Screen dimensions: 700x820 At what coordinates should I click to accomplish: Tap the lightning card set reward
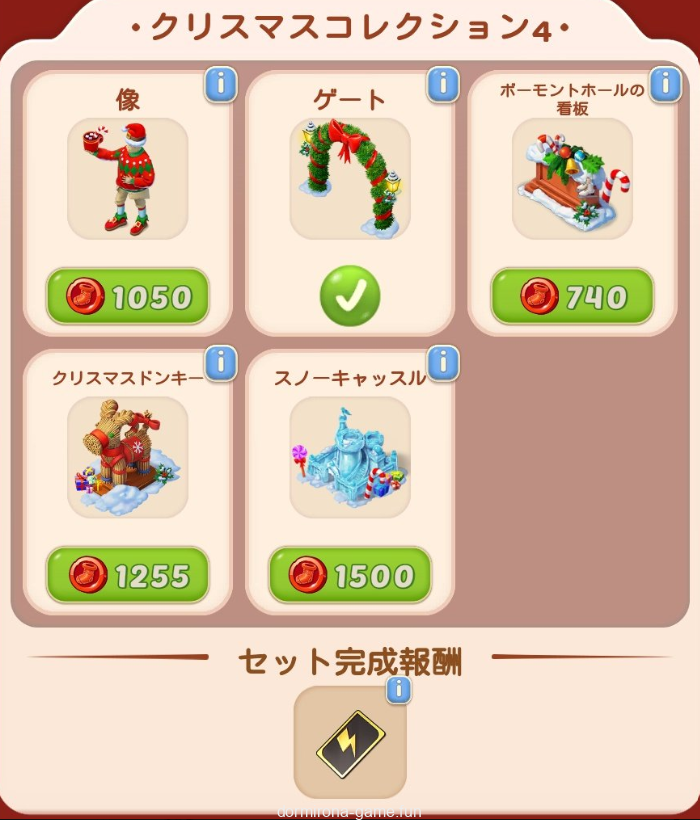[x=350, y=742]
